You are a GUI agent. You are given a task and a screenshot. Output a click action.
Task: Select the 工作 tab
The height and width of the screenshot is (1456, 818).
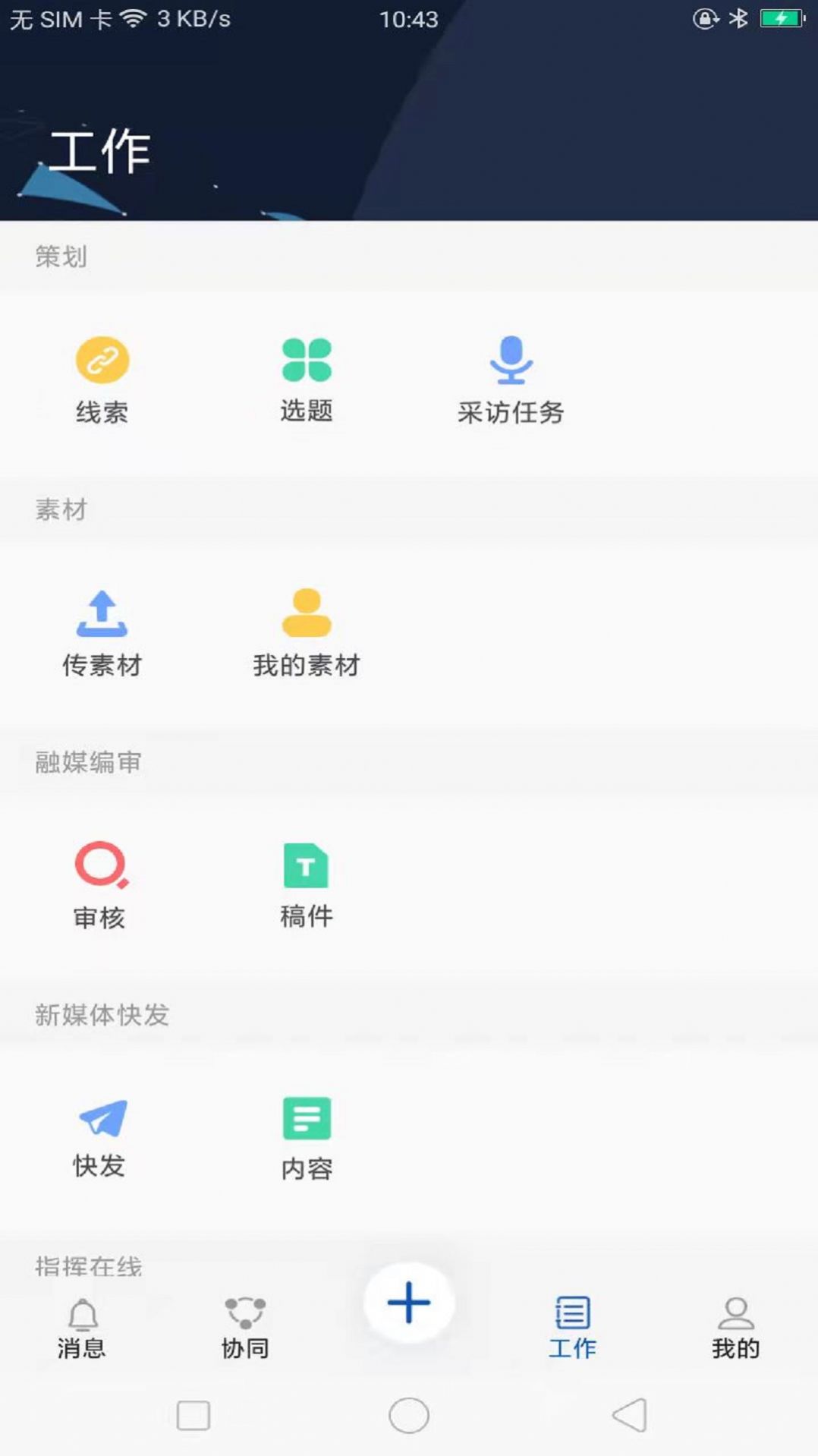coord(572,1328)
